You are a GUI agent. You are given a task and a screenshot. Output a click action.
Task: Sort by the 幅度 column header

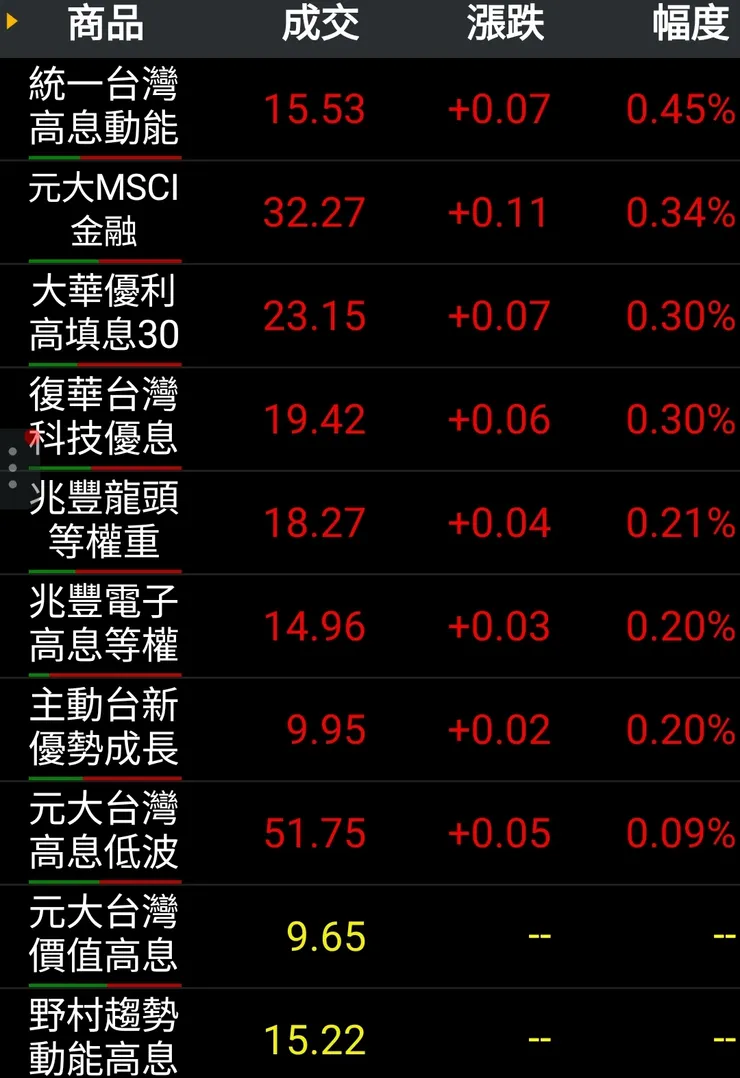(x=690, y=27)
